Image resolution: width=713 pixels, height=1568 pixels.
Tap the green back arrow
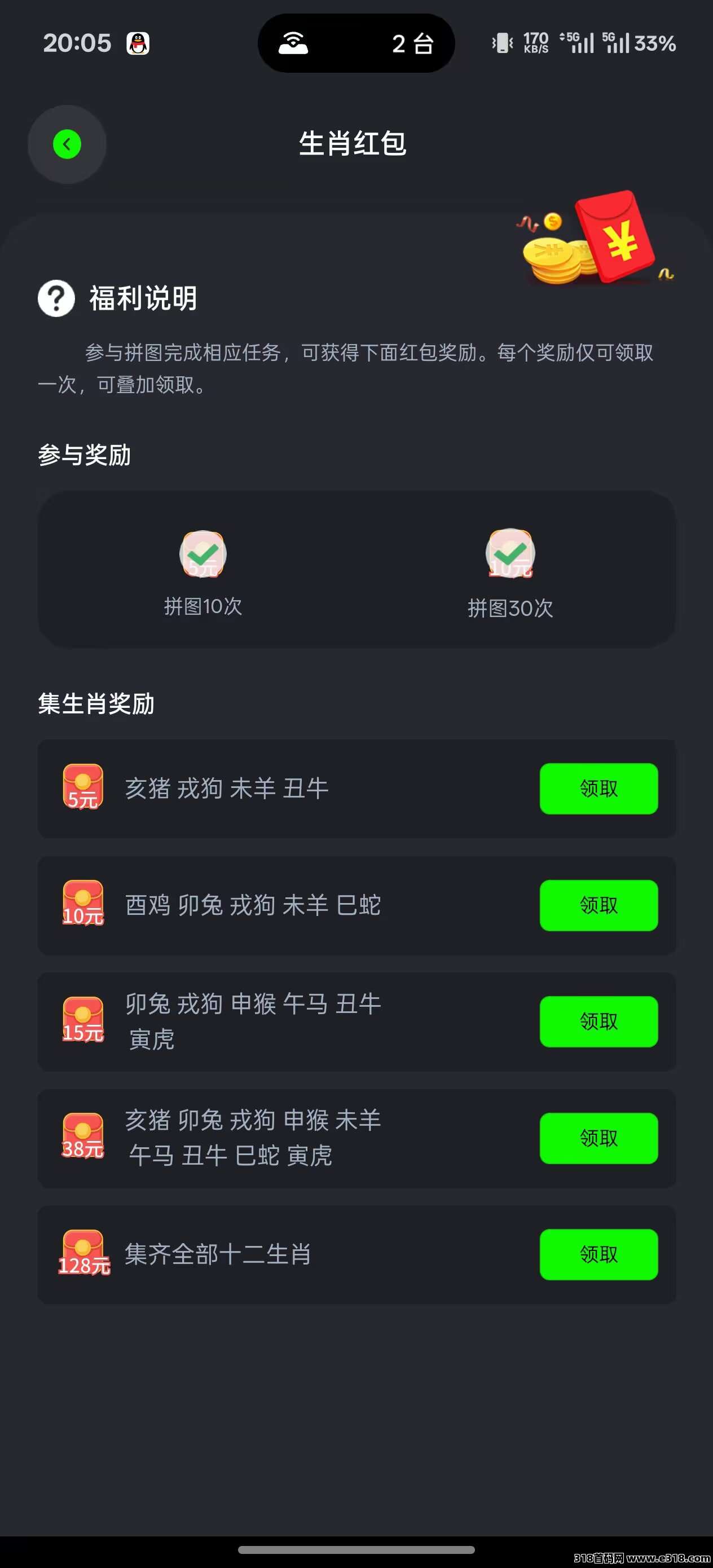(x=67, y=144)
